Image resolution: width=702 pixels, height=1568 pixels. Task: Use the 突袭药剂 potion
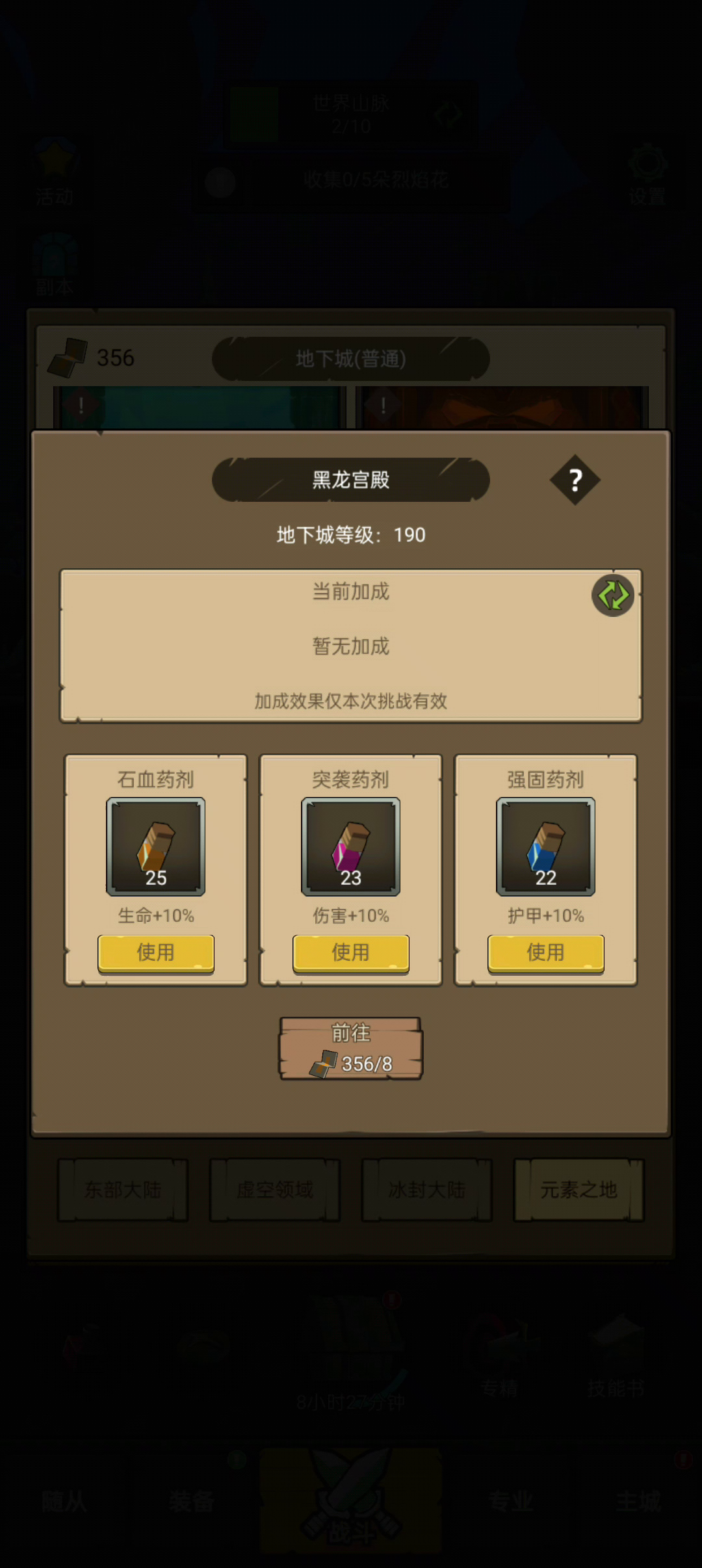351,952
